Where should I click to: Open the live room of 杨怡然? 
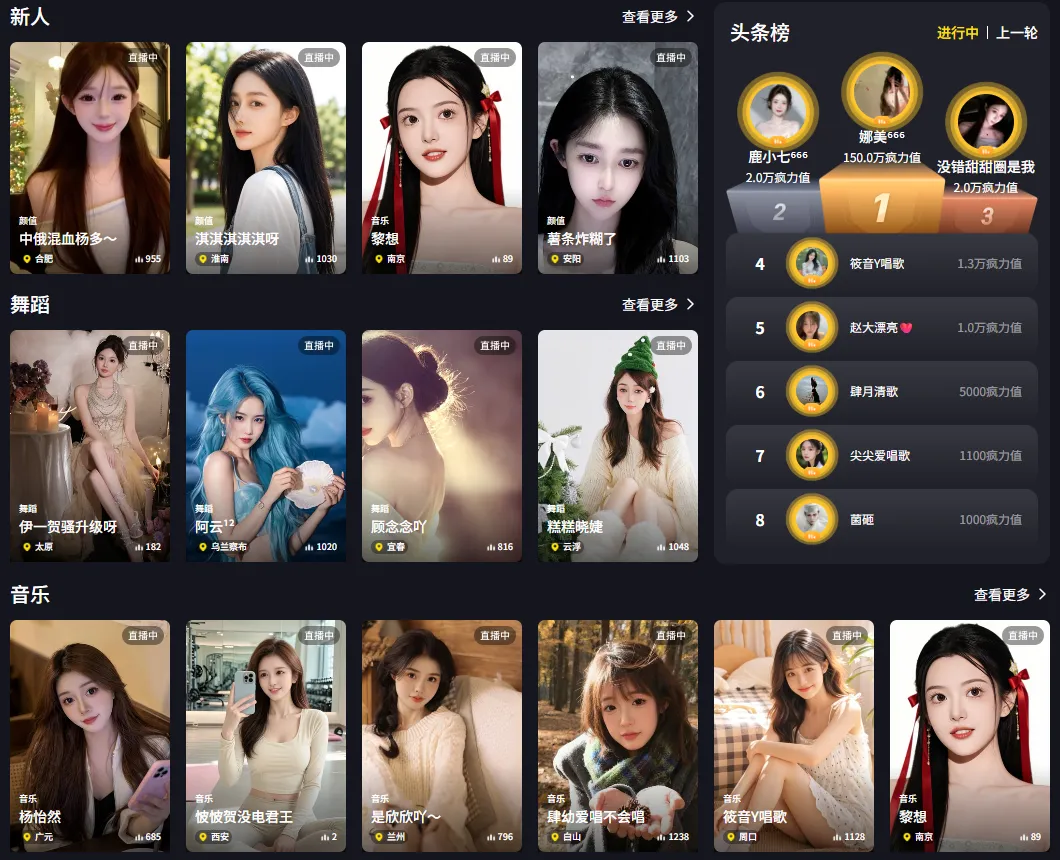[90, 736]
